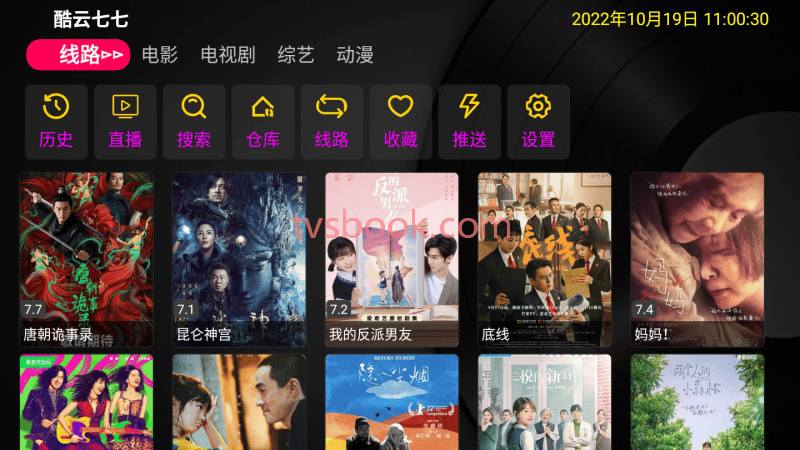800x450 pixels.
Task: Open 历史 viewing history
Action: pyautogui.click(x=56, y=122)
